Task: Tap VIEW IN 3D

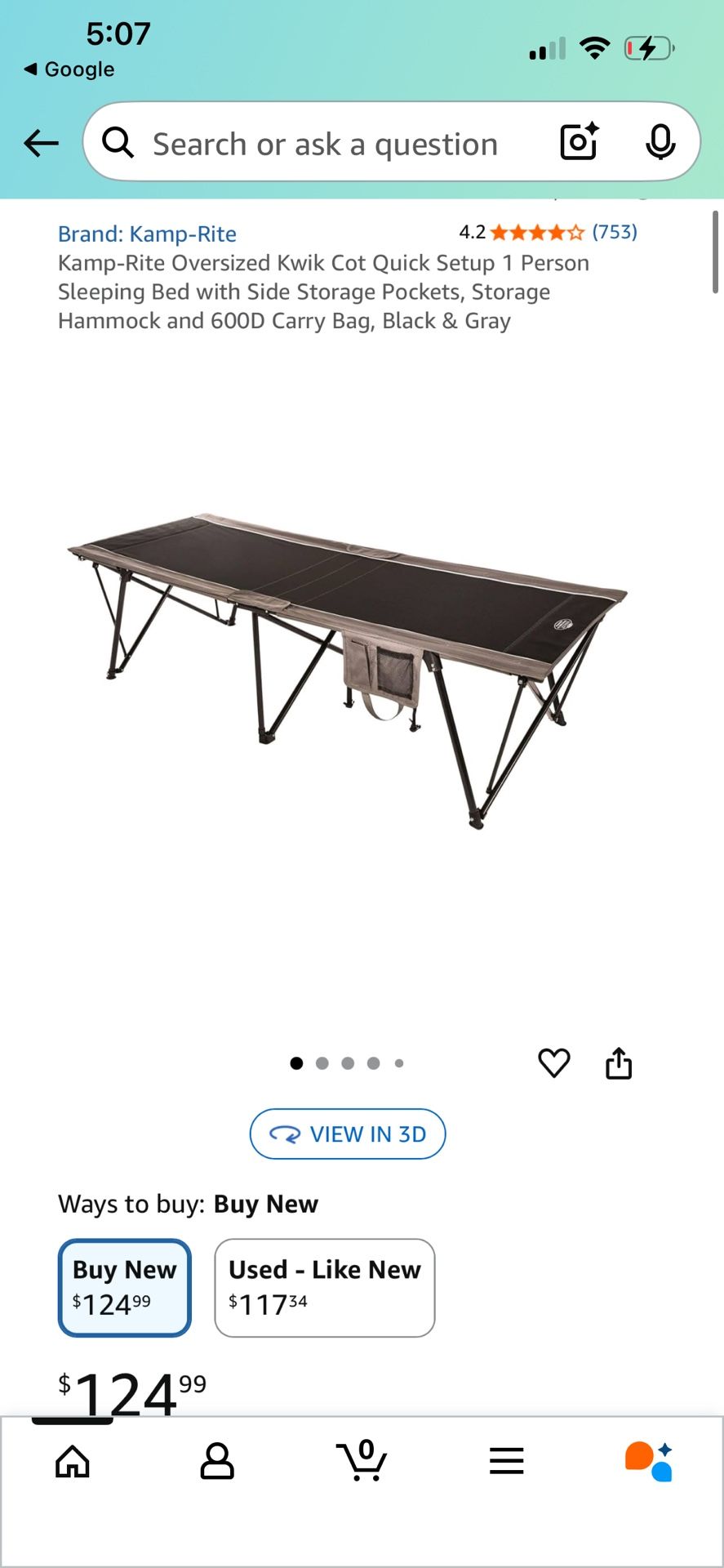Action: (x=348, y=1134)
